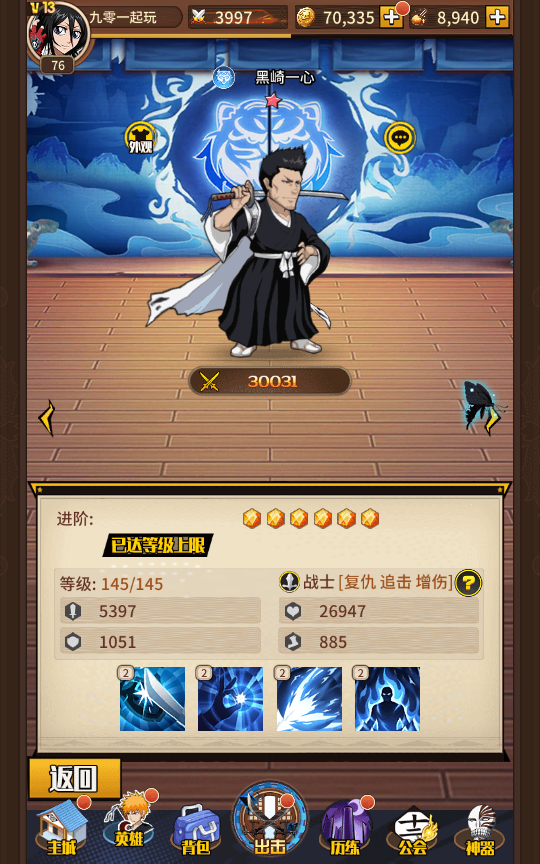540x864 pixels.
Task: Open the chat bubble icon
Action: (399, 137)
